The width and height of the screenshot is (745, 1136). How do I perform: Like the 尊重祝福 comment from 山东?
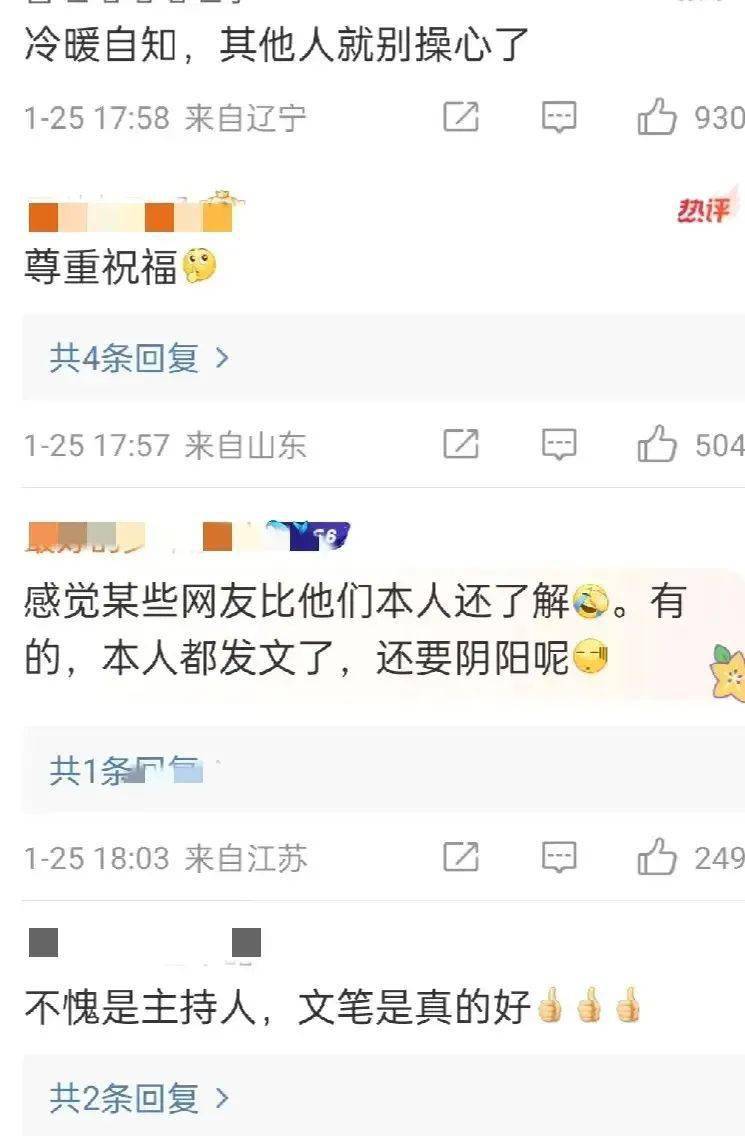pyautogui.click(x=657, y=445)
